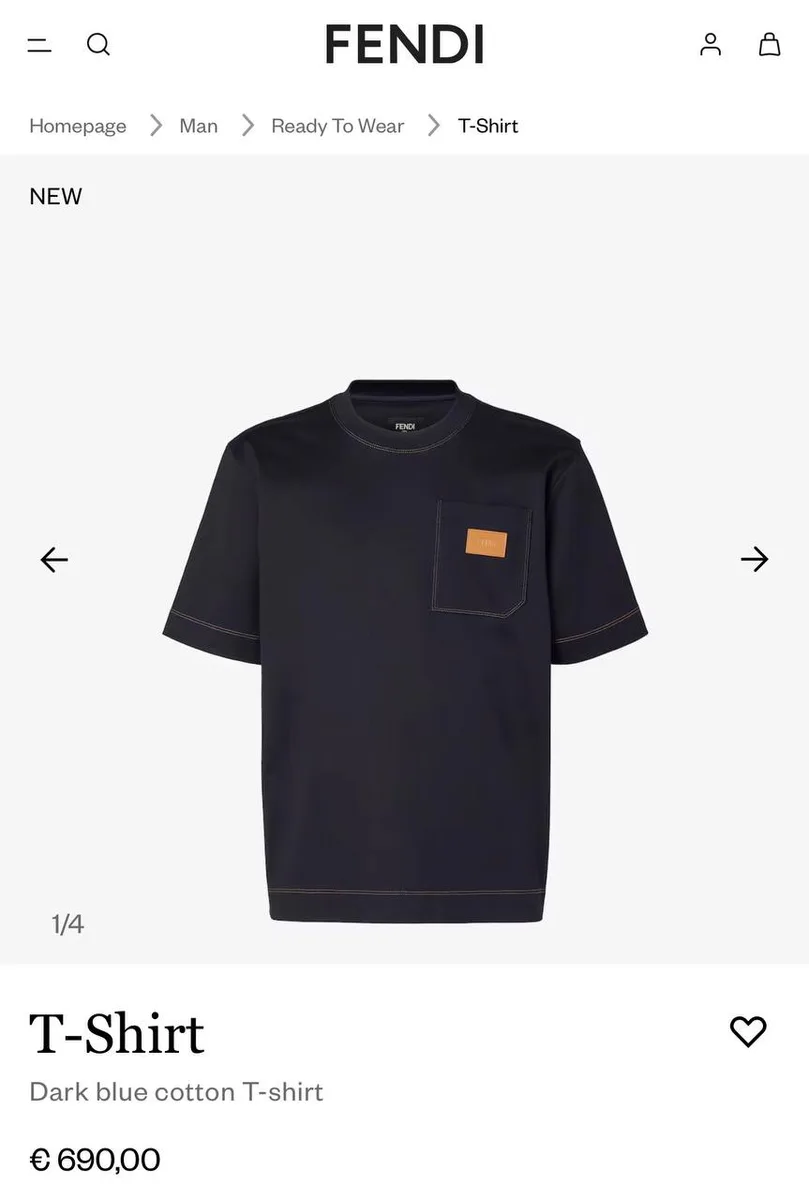View the shopping bag

tap(769, 45)
